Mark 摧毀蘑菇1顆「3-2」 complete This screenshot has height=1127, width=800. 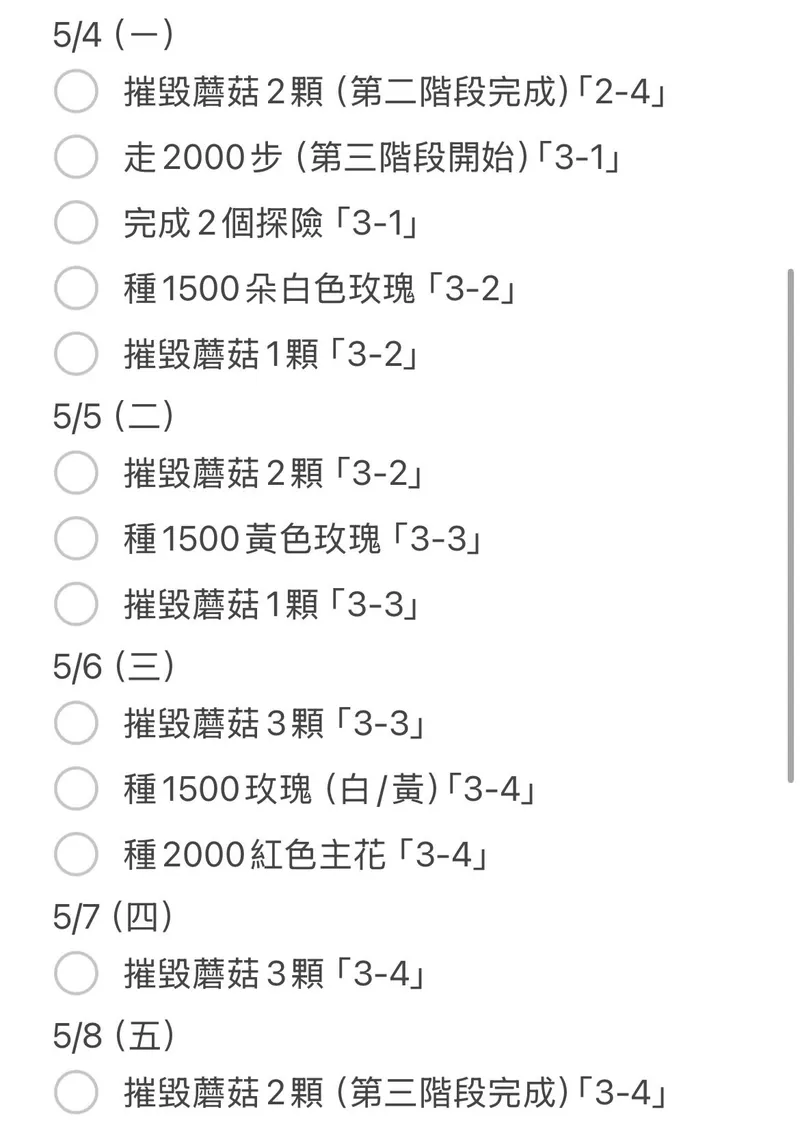[76, 353]
